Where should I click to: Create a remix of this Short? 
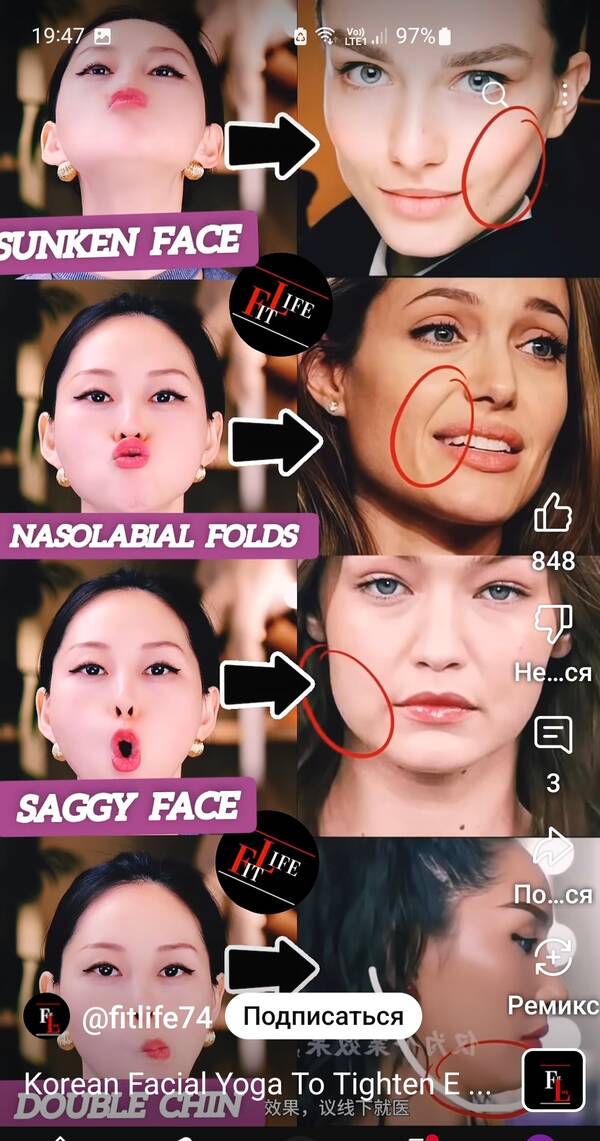553,958
